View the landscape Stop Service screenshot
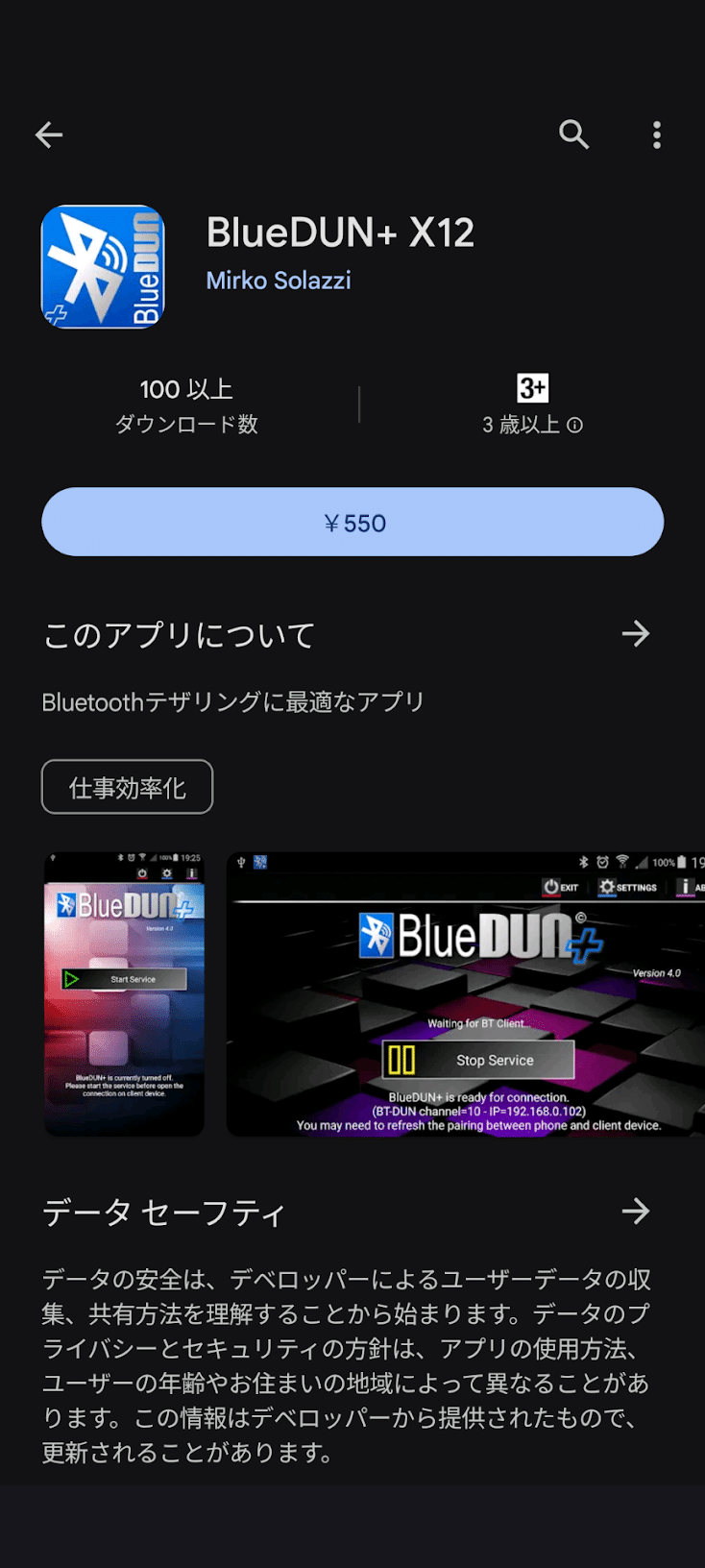Screen dimensions: 705x1568 466,993
